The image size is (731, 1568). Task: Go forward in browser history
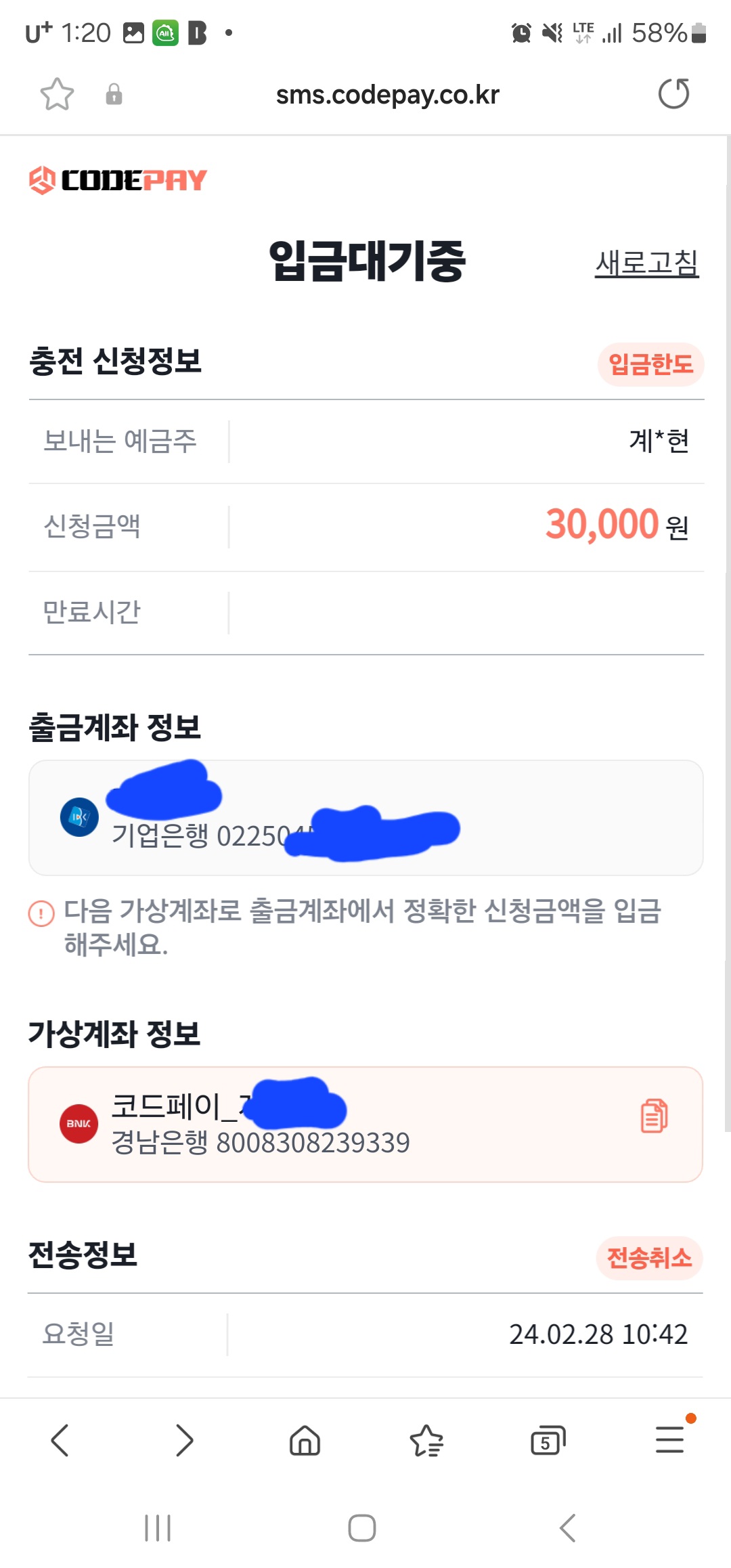[183, 1440]
